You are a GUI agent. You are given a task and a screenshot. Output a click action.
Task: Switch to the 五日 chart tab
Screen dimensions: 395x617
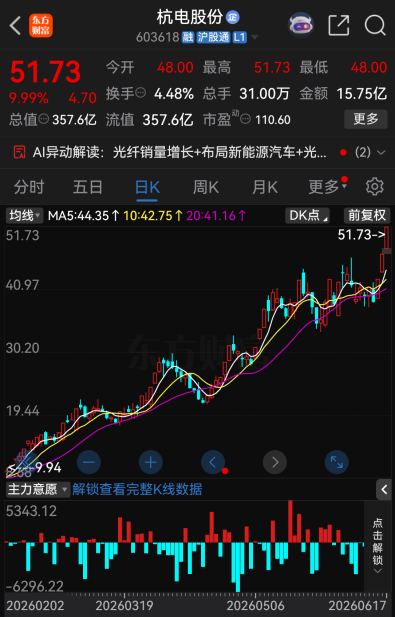(88, 187)
